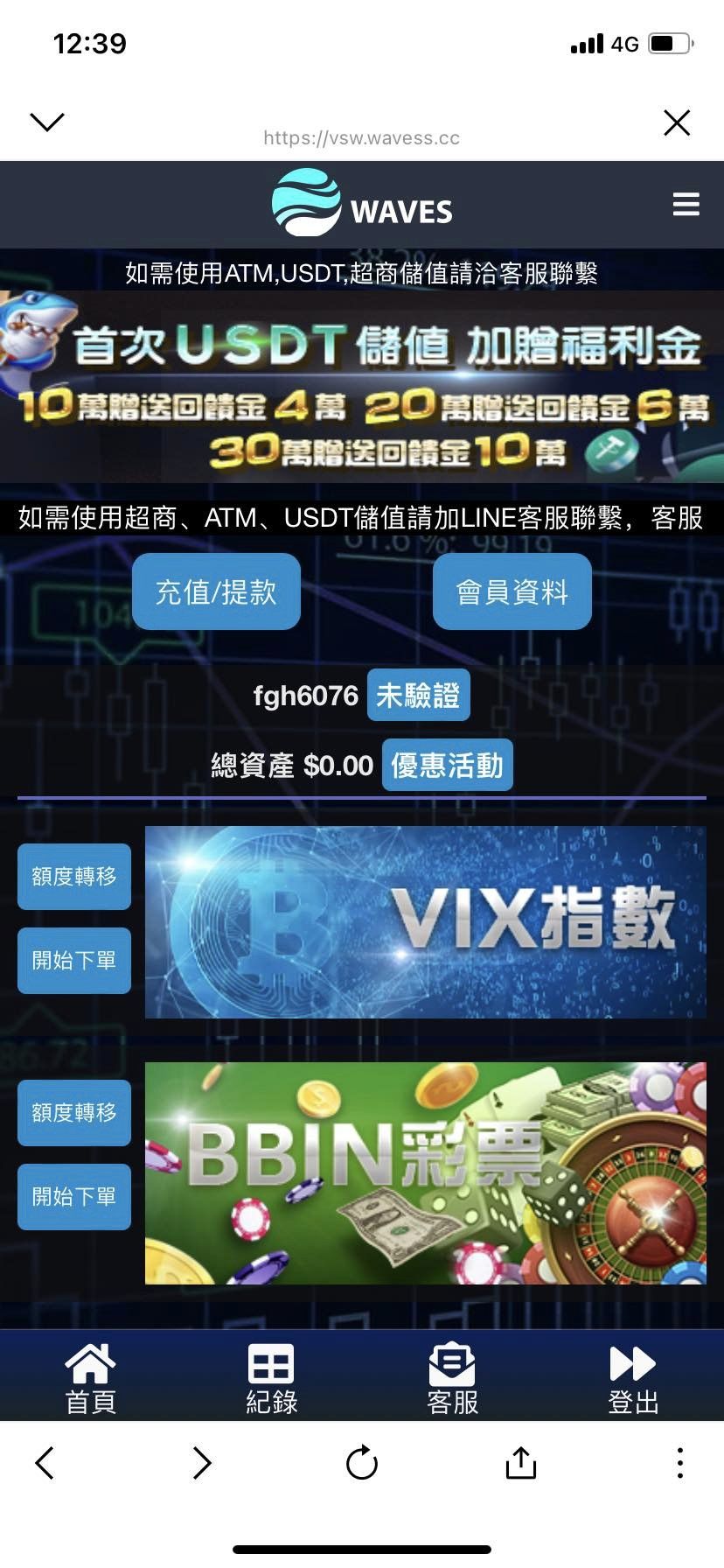The image size is (724, 1568).
Task: Open the BBIN彩票 banner
Action: click(x=425, y=1172)
